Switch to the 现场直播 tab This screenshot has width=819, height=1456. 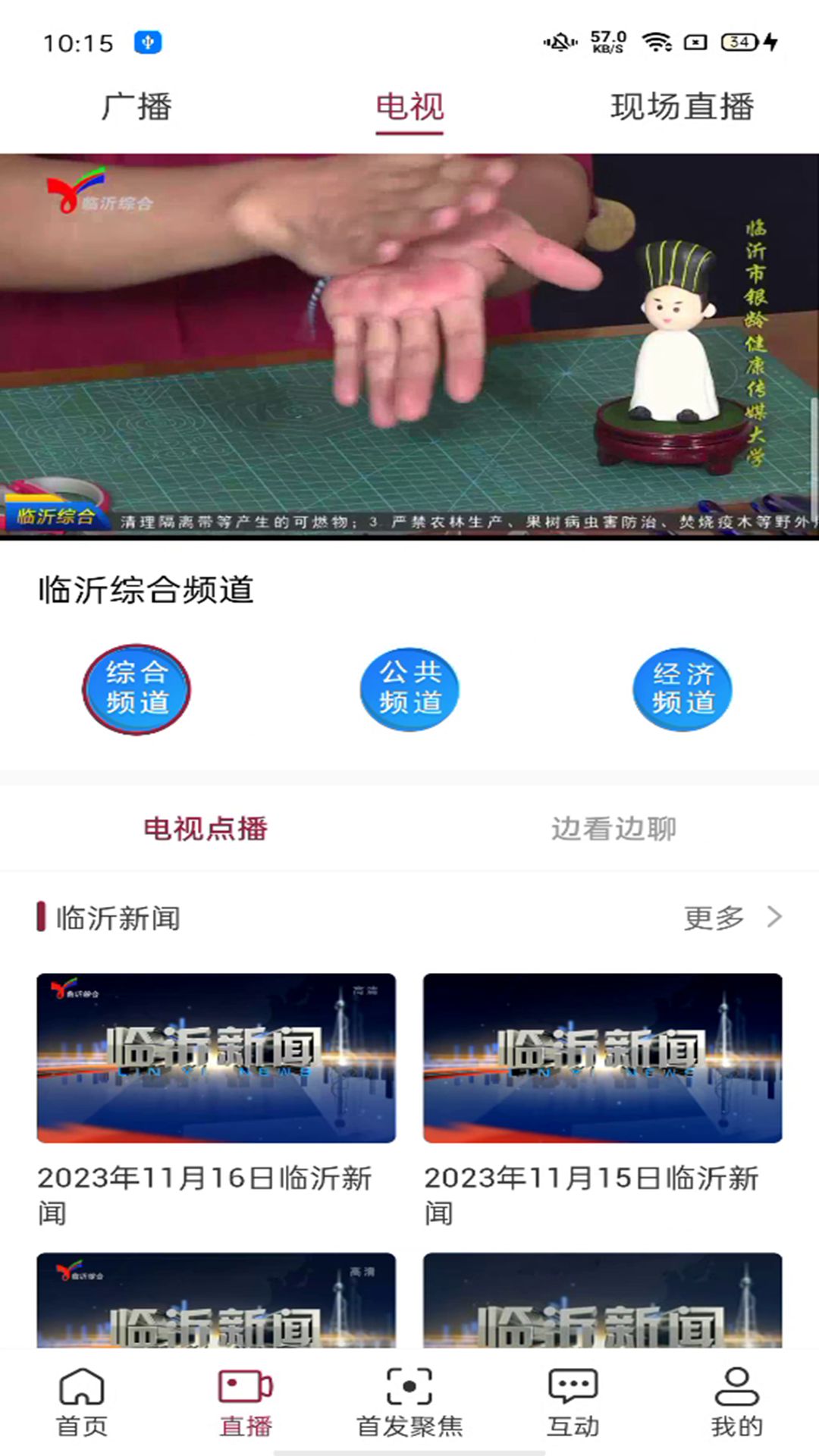[x=682, y=106]
